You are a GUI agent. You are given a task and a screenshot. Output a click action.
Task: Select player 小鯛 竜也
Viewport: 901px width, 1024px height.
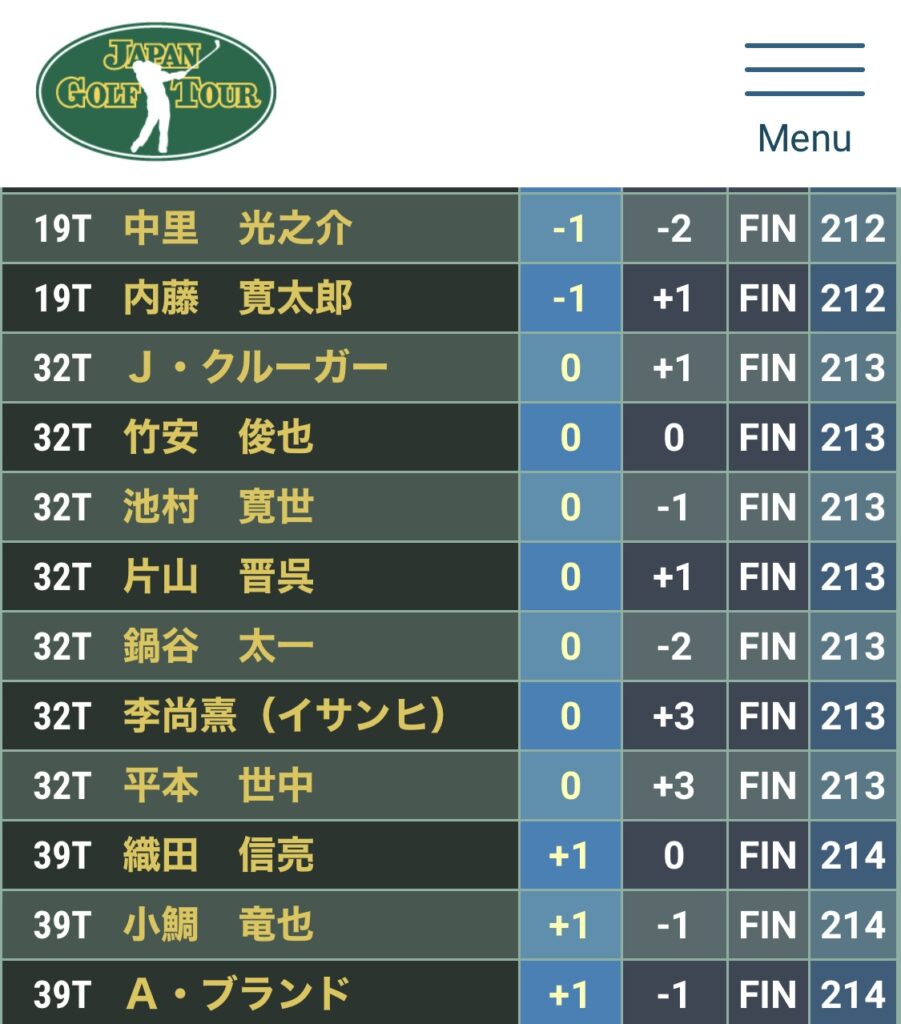pyautogui.click(x=219, y=925)
